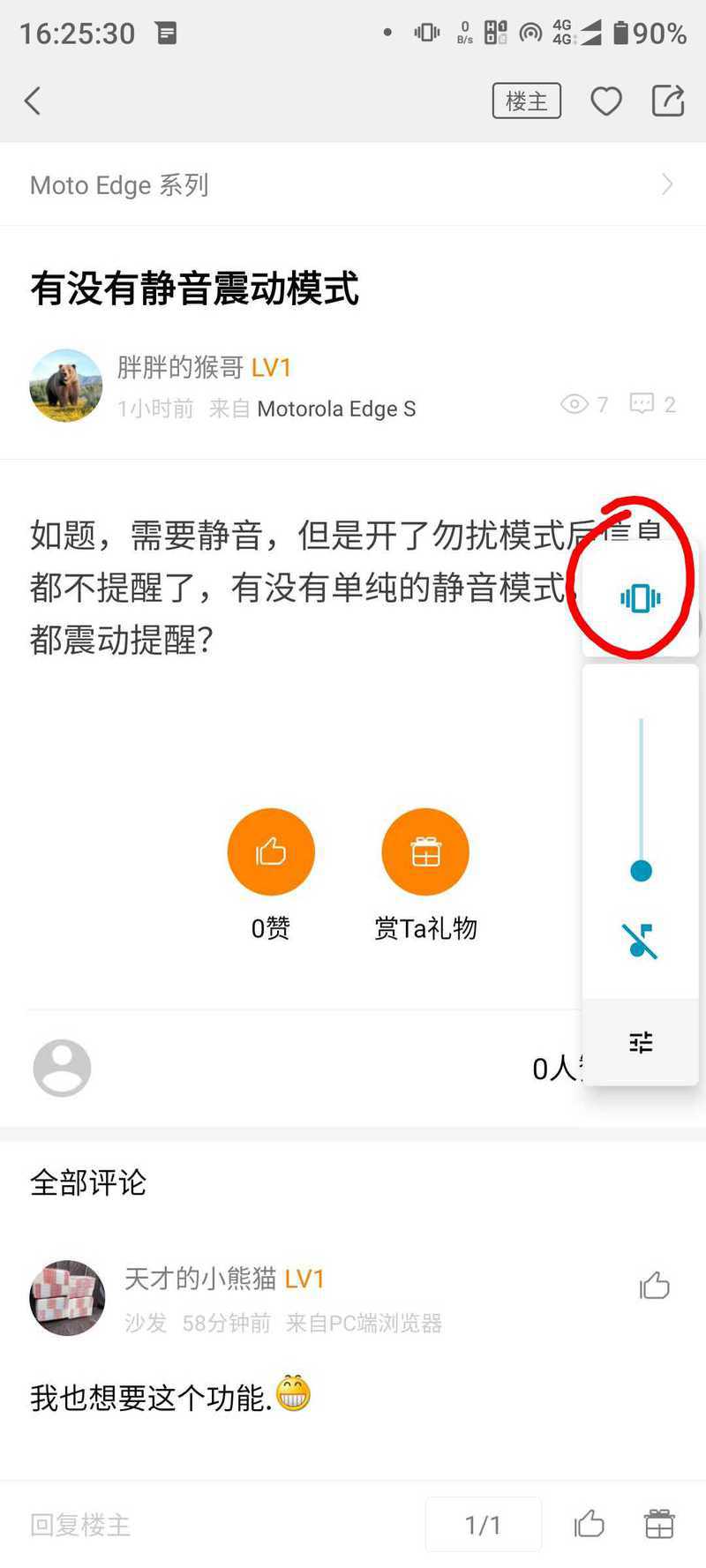Tap the 回复楼主 reply field

[x=80, y=1525]
